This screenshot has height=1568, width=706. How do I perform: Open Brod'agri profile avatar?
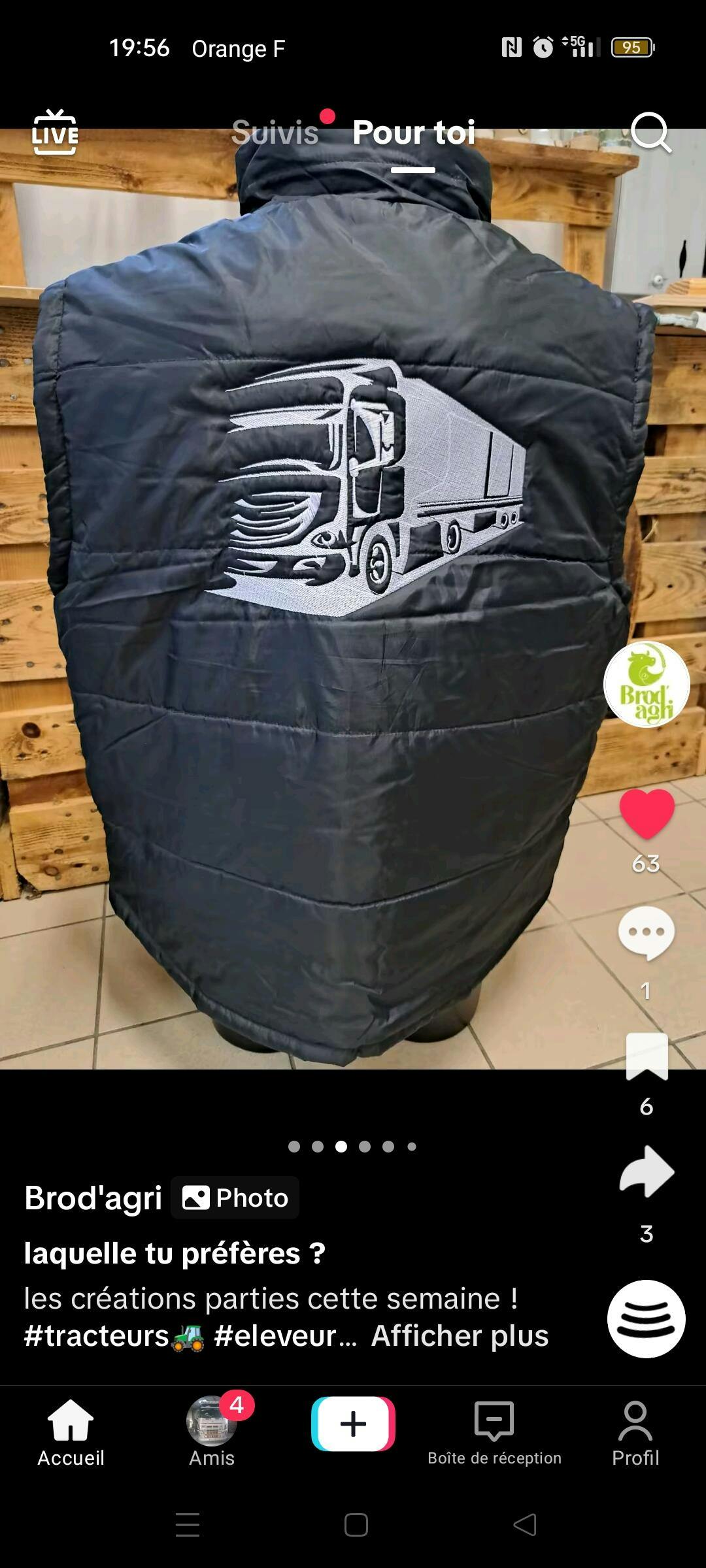(x=647, y=684)
